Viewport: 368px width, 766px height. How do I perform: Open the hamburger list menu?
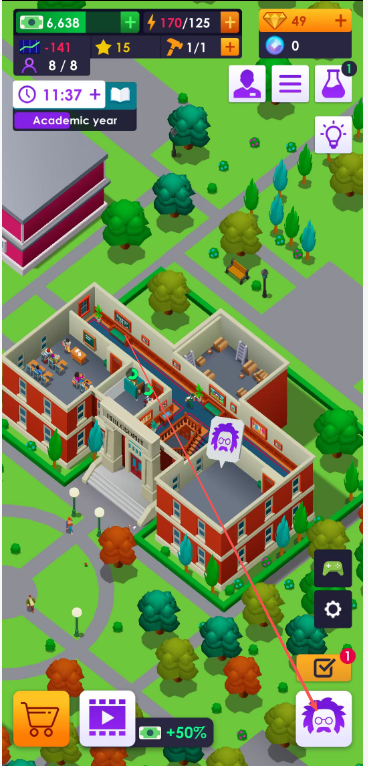(x=290, y=84)
